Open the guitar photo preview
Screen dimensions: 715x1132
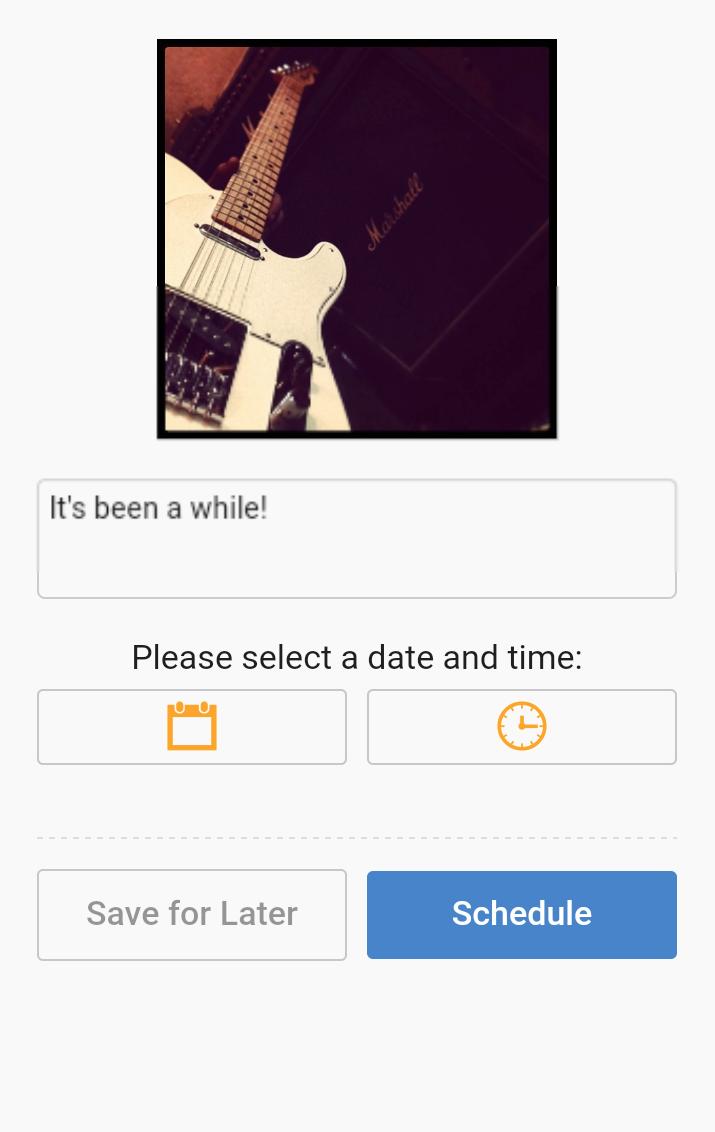click(x=357, y=239)
